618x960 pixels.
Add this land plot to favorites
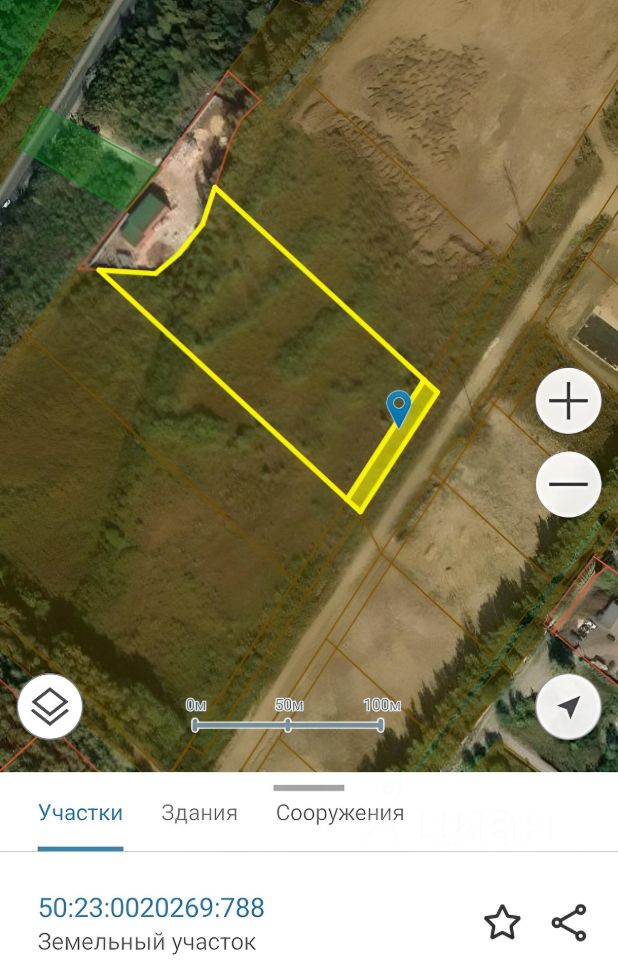(x=502, y=922)
